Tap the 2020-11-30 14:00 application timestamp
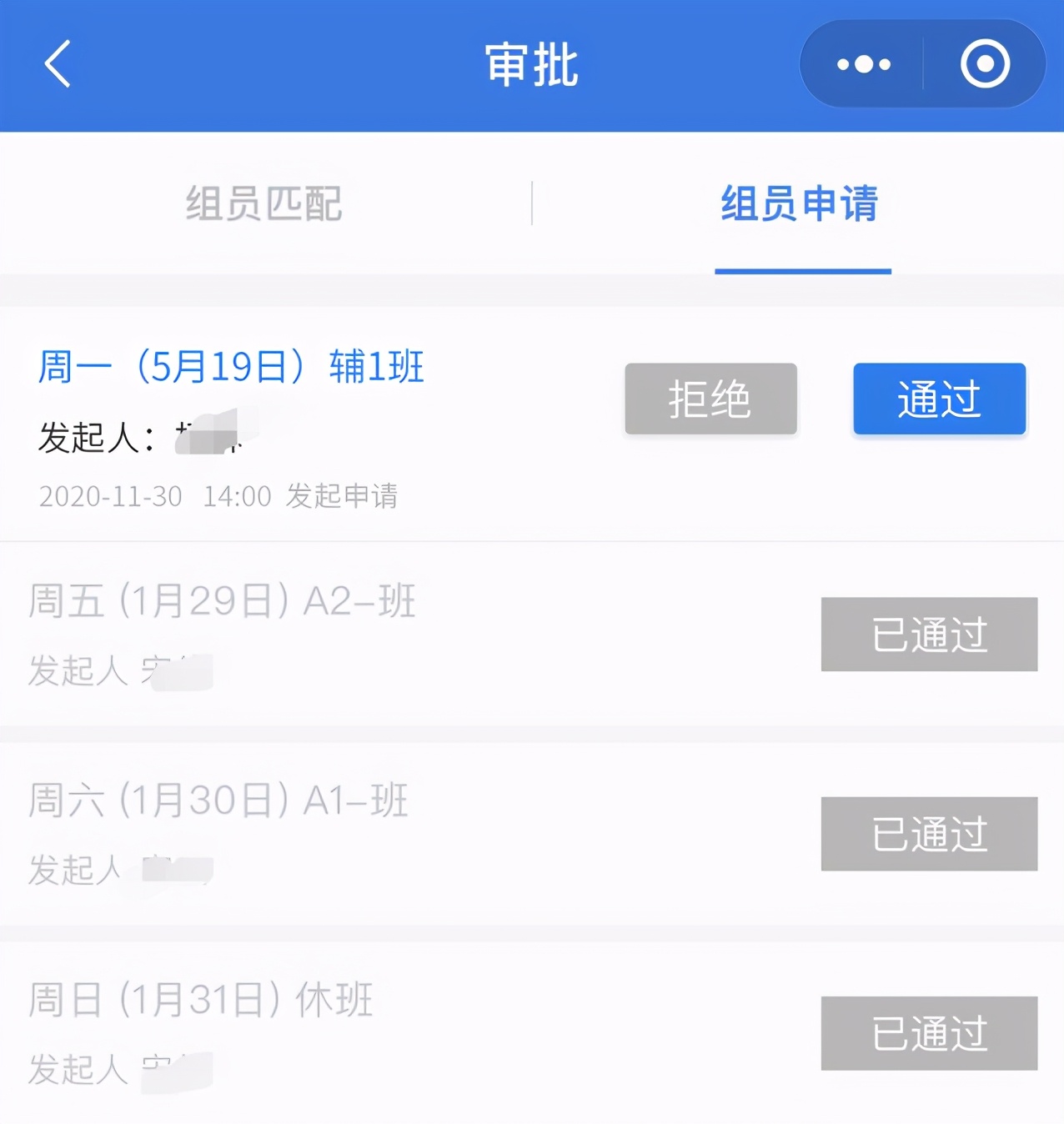The width and height of the screenshot is (1064, 1124). pos(221,496)
